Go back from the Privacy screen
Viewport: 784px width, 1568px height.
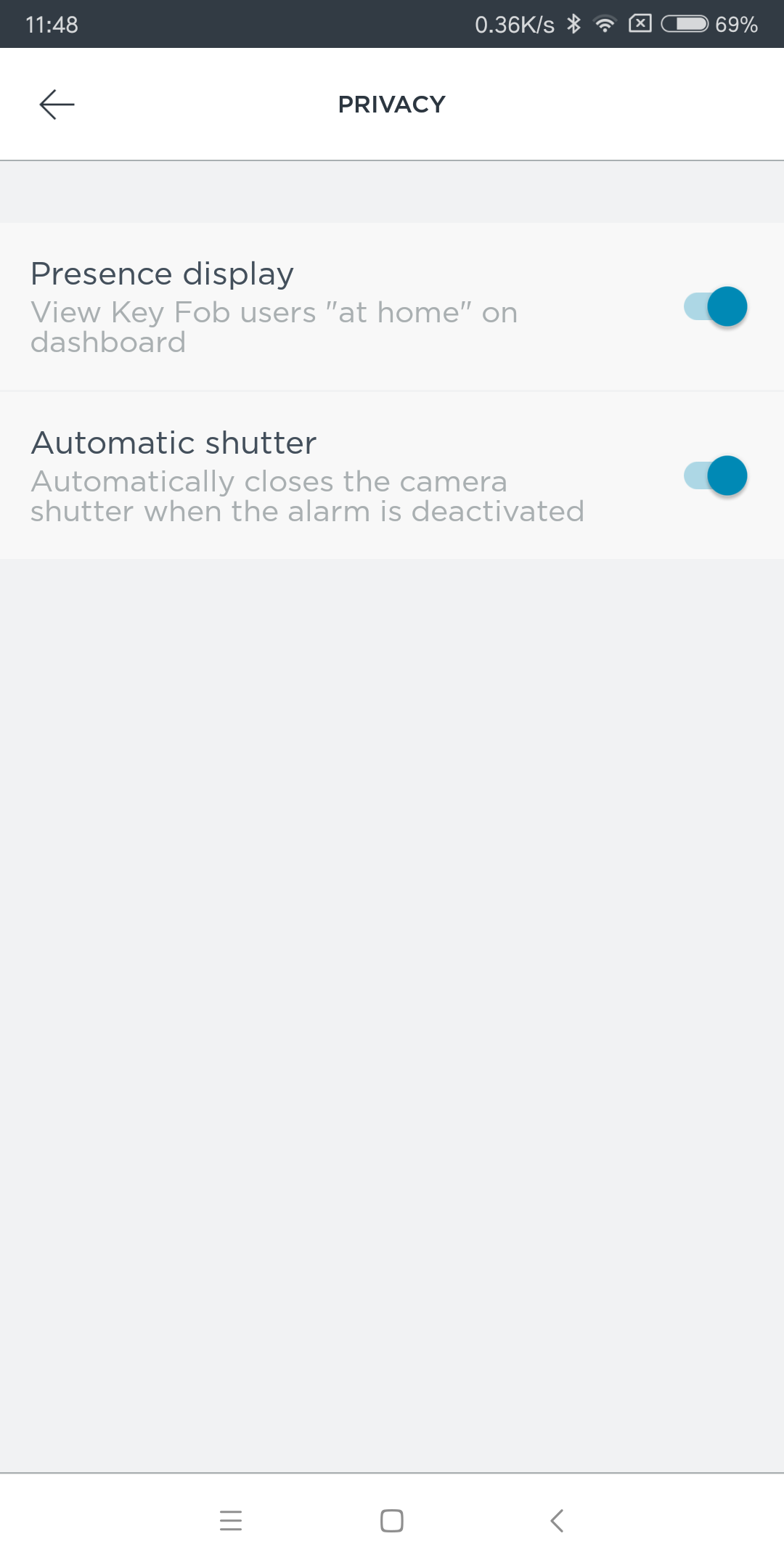[x=57, y=105]
